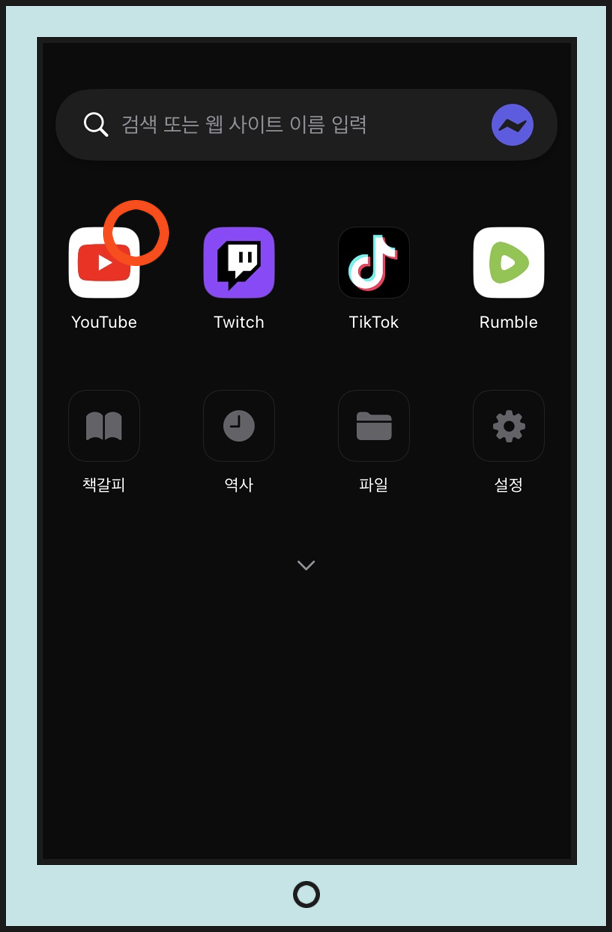Image resolution: width=612 pixels, height=932 pixels.
Task: Open the blue assistant icon in search bar
Action: point(512,125)
